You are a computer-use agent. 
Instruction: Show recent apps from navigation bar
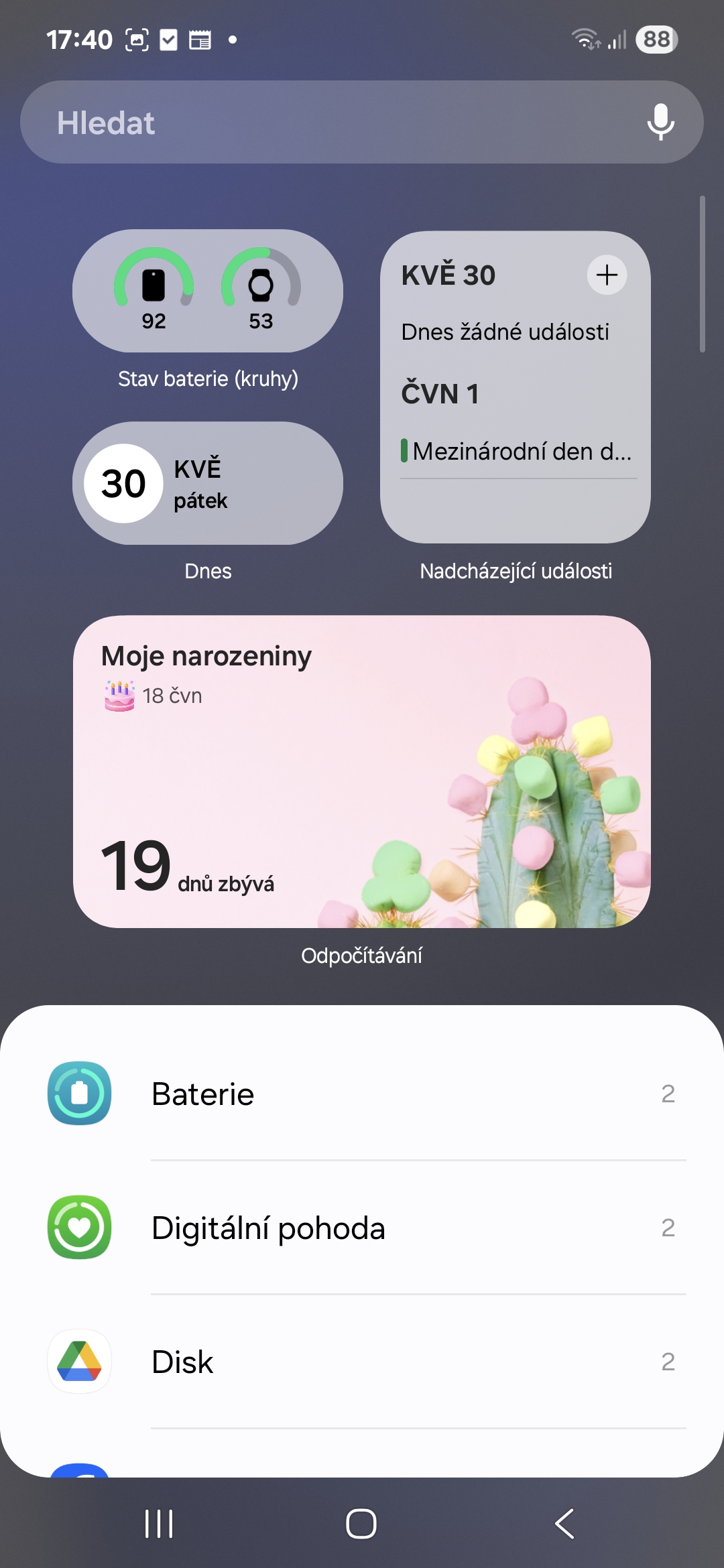tap(159, 1524)
